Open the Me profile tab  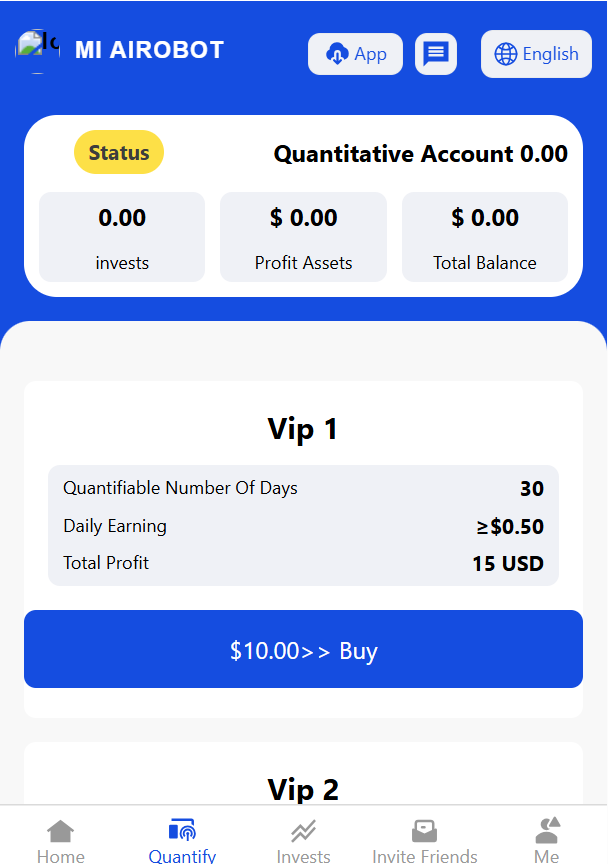546,840
